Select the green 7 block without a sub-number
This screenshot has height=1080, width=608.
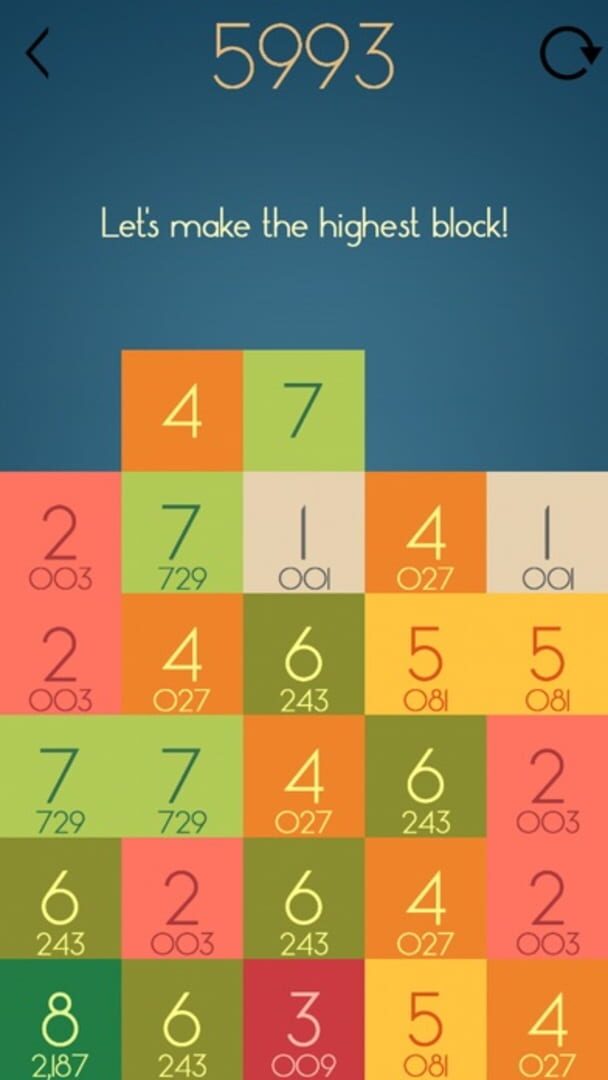303,411
